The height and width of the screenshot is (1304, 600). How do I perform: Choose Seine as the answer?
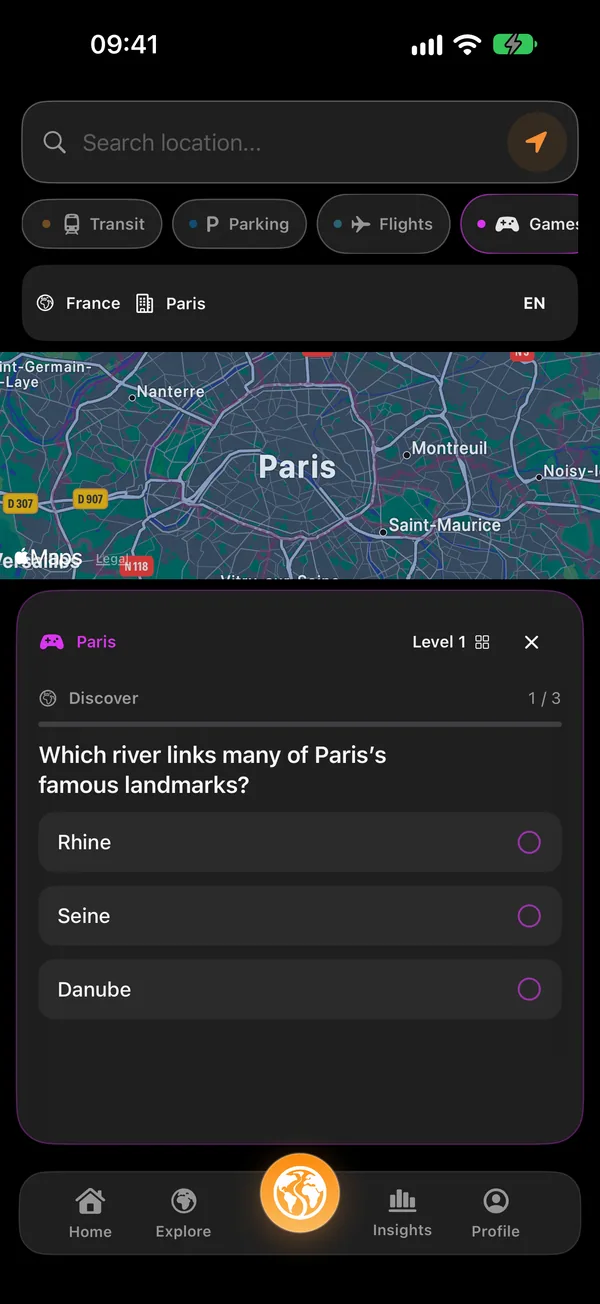300,916
